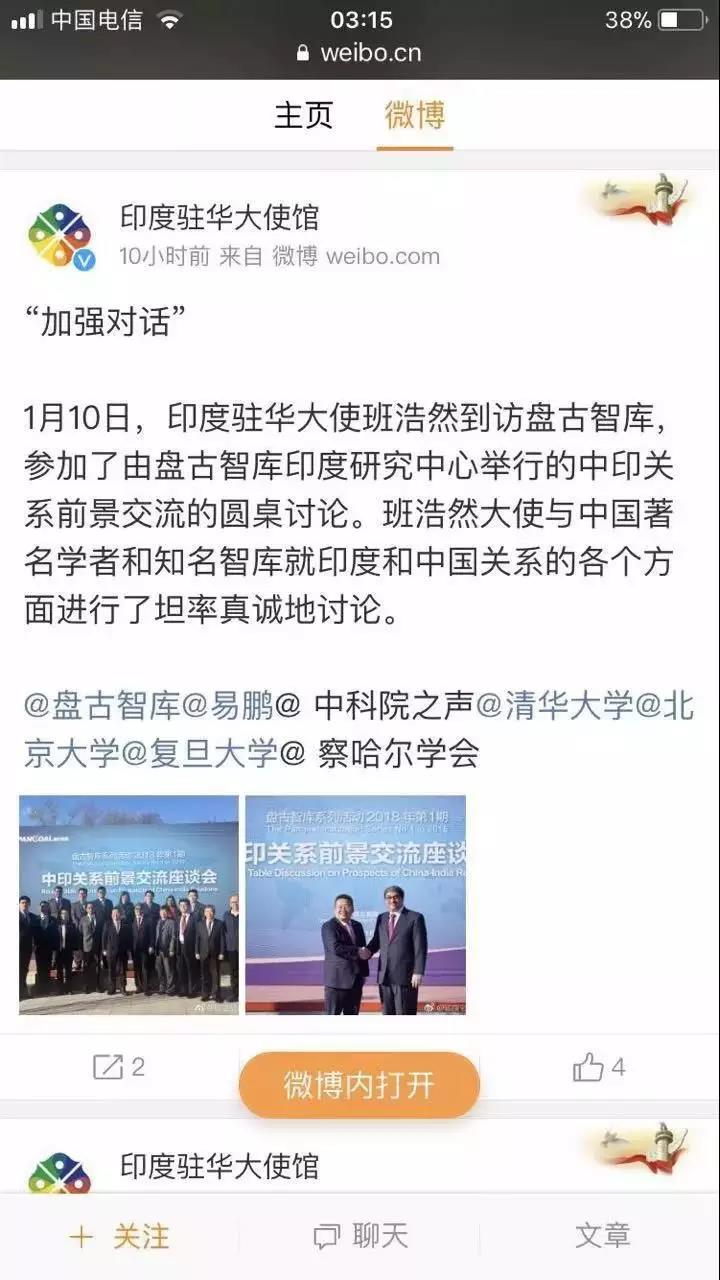View the group photo thumbnail

129,904
